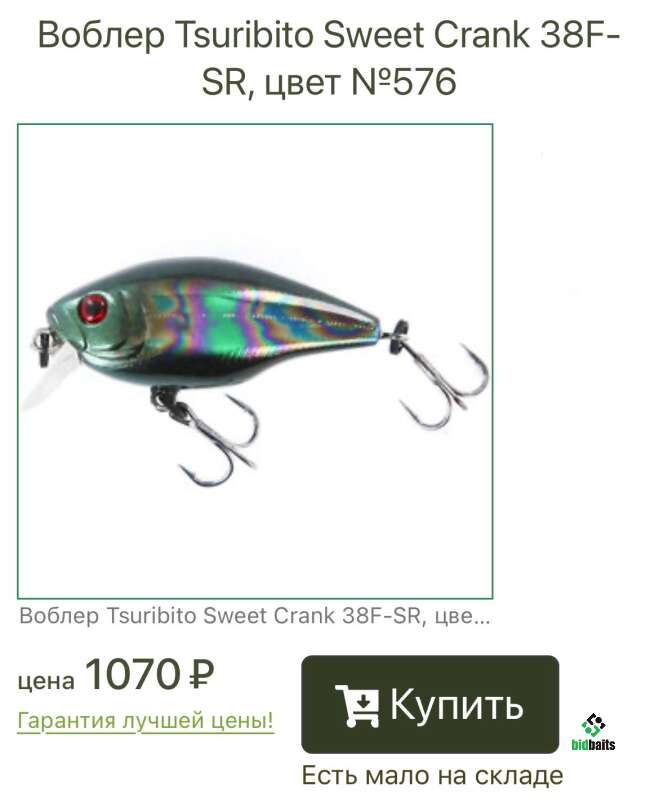Open the Tsuribito Sweet Crank product image
Image resolution: width=659 pixels, height=800 pixels.
click(255, 360)
